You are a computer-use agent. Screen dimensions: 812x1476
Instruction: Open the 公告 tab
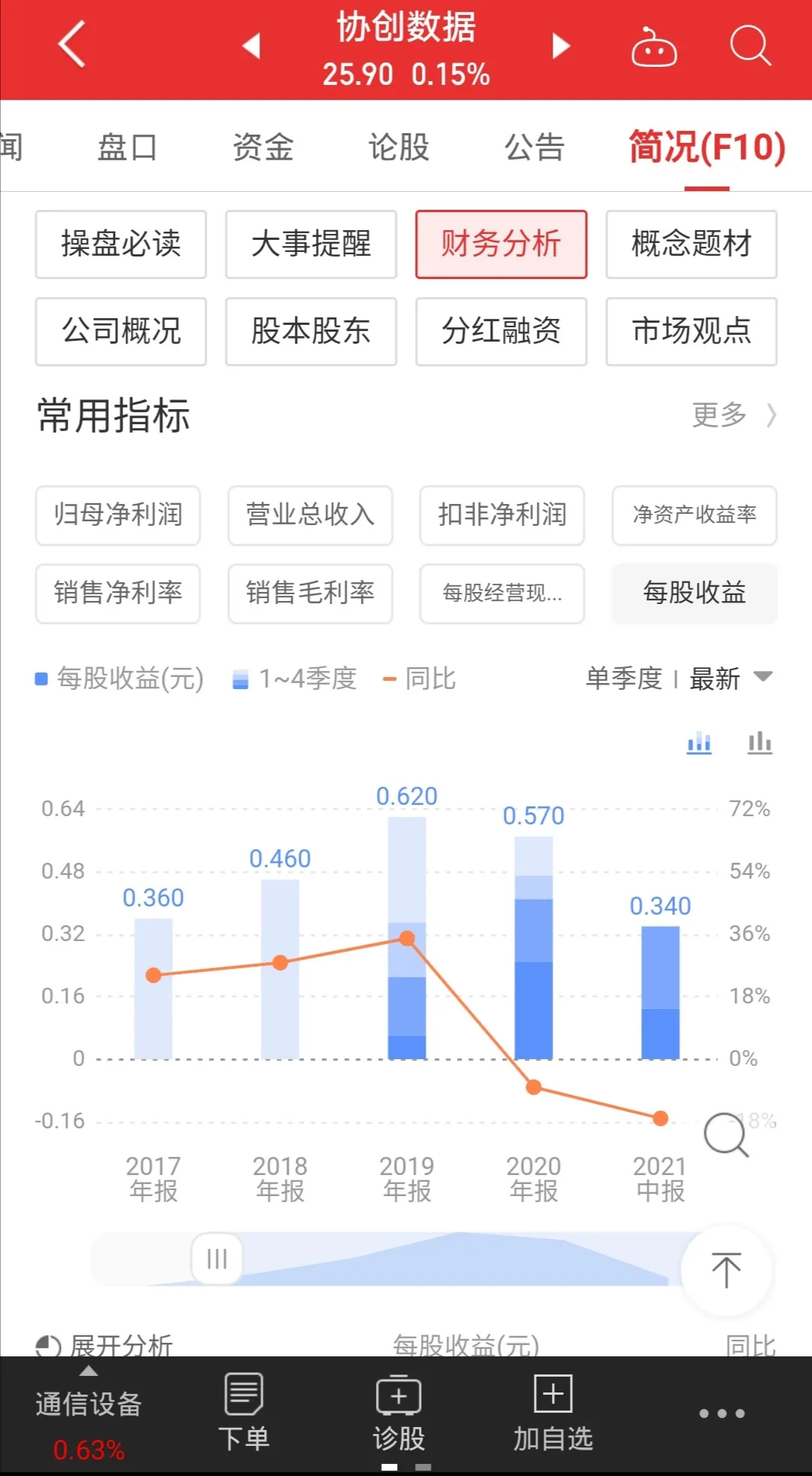[x=534, y=147]
